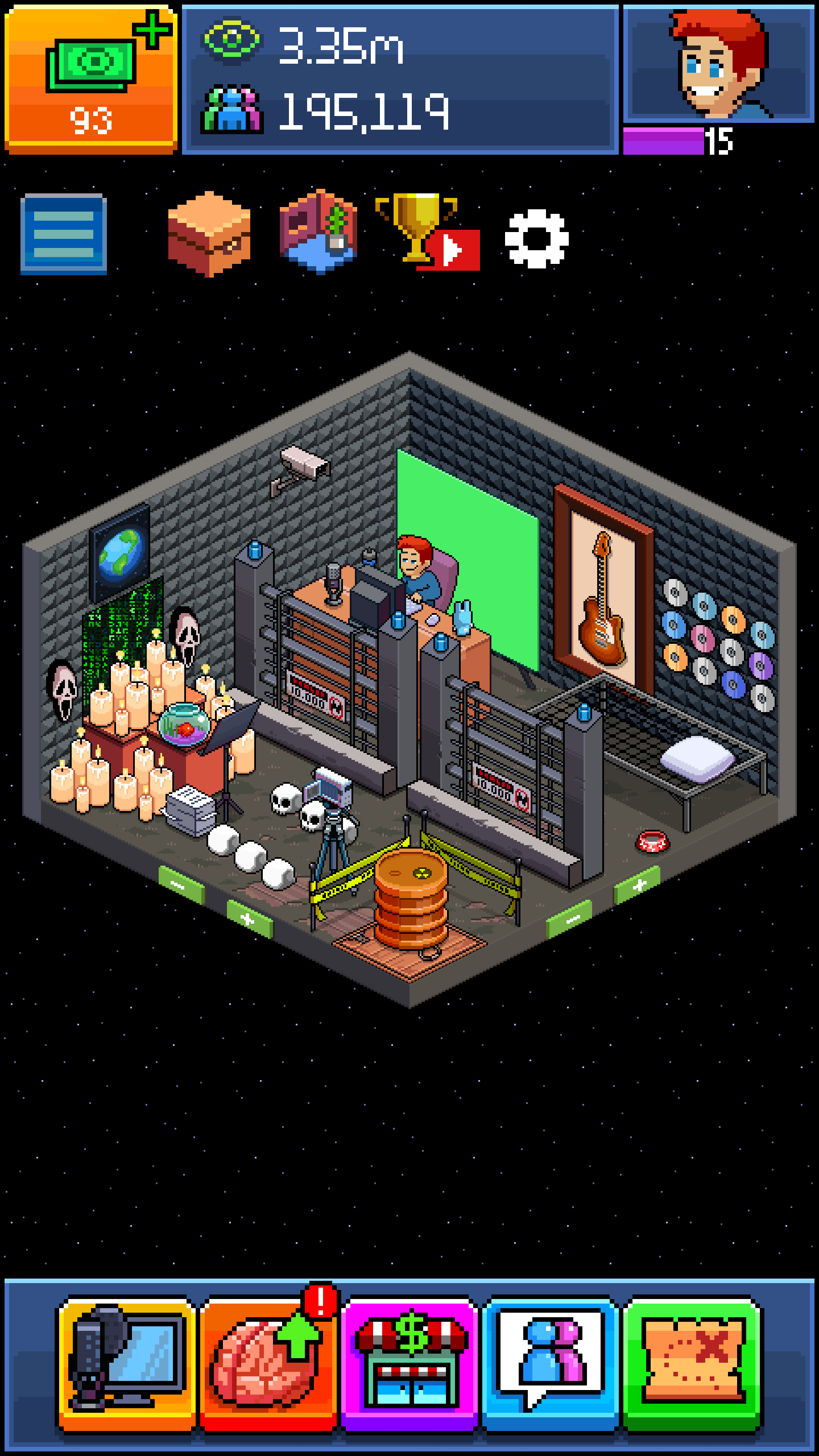Open the settings gear

pos(536,239)
